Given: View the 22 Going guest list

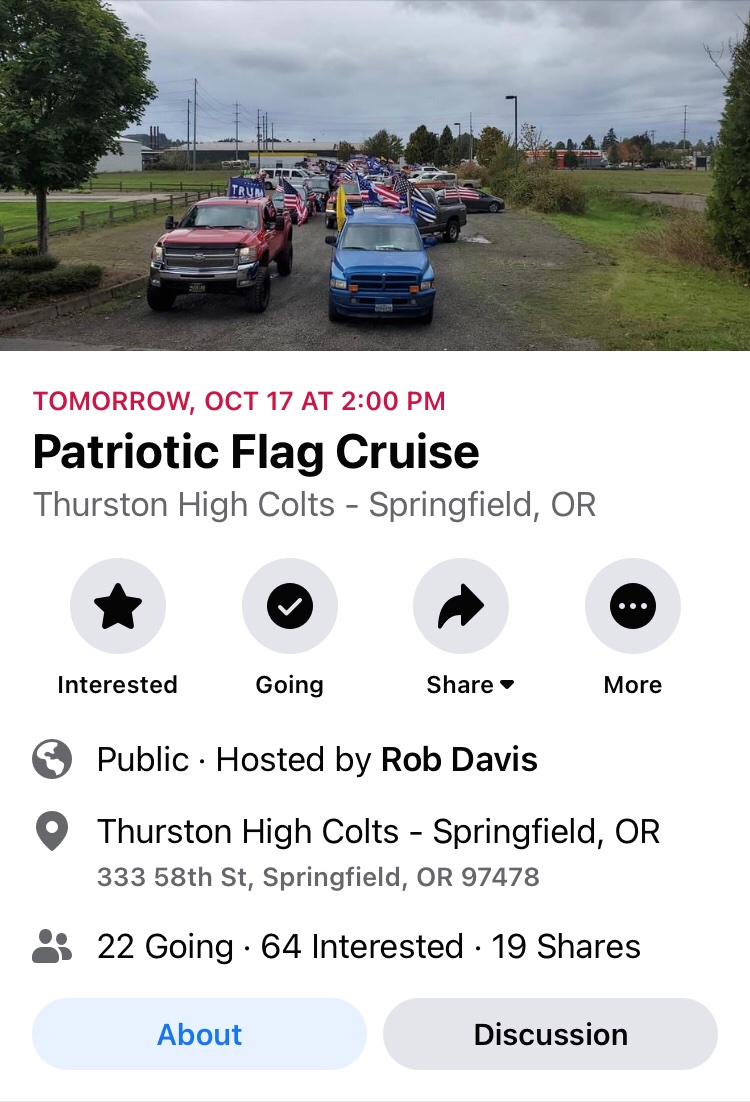Looking at the screenshot, I should (165, 947).
